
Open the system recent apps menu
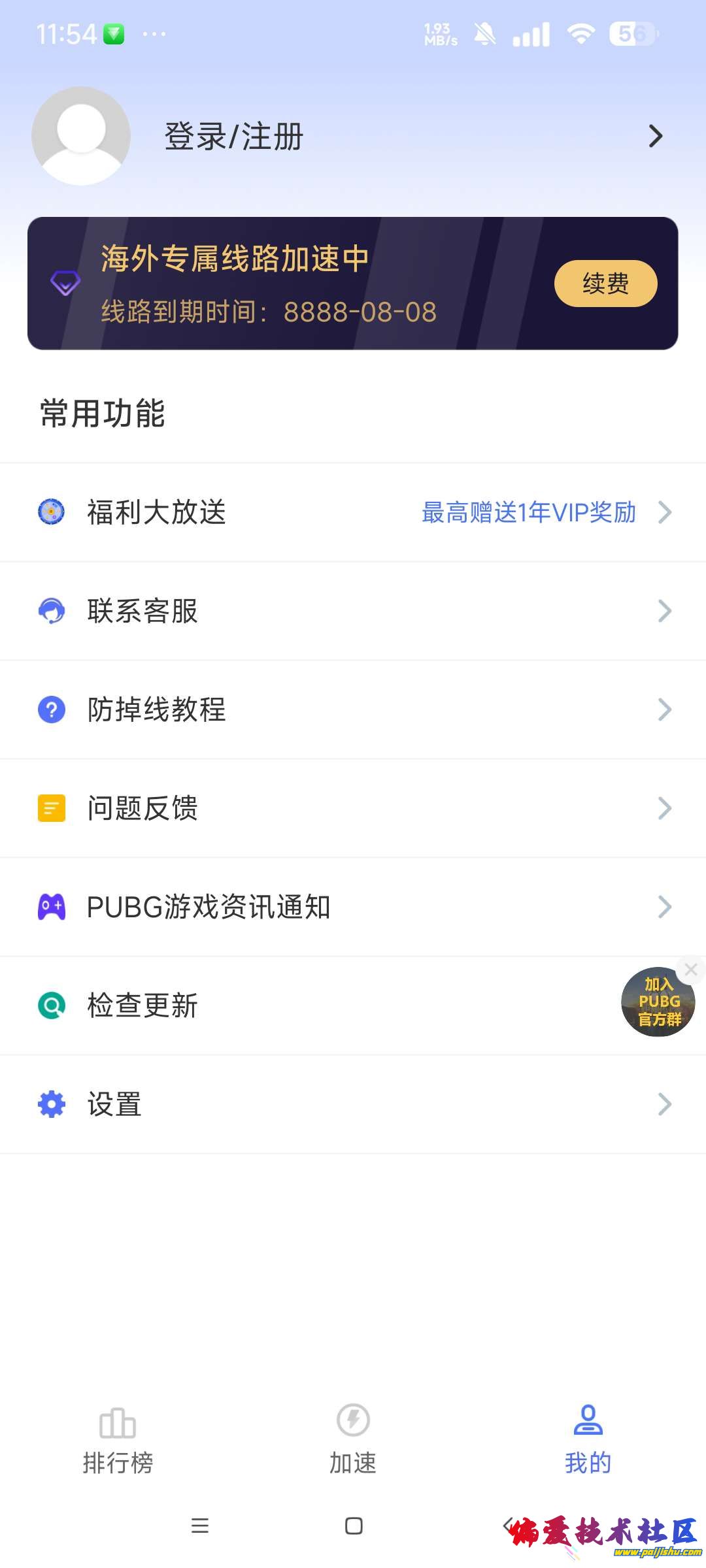tap(199, 1526)
